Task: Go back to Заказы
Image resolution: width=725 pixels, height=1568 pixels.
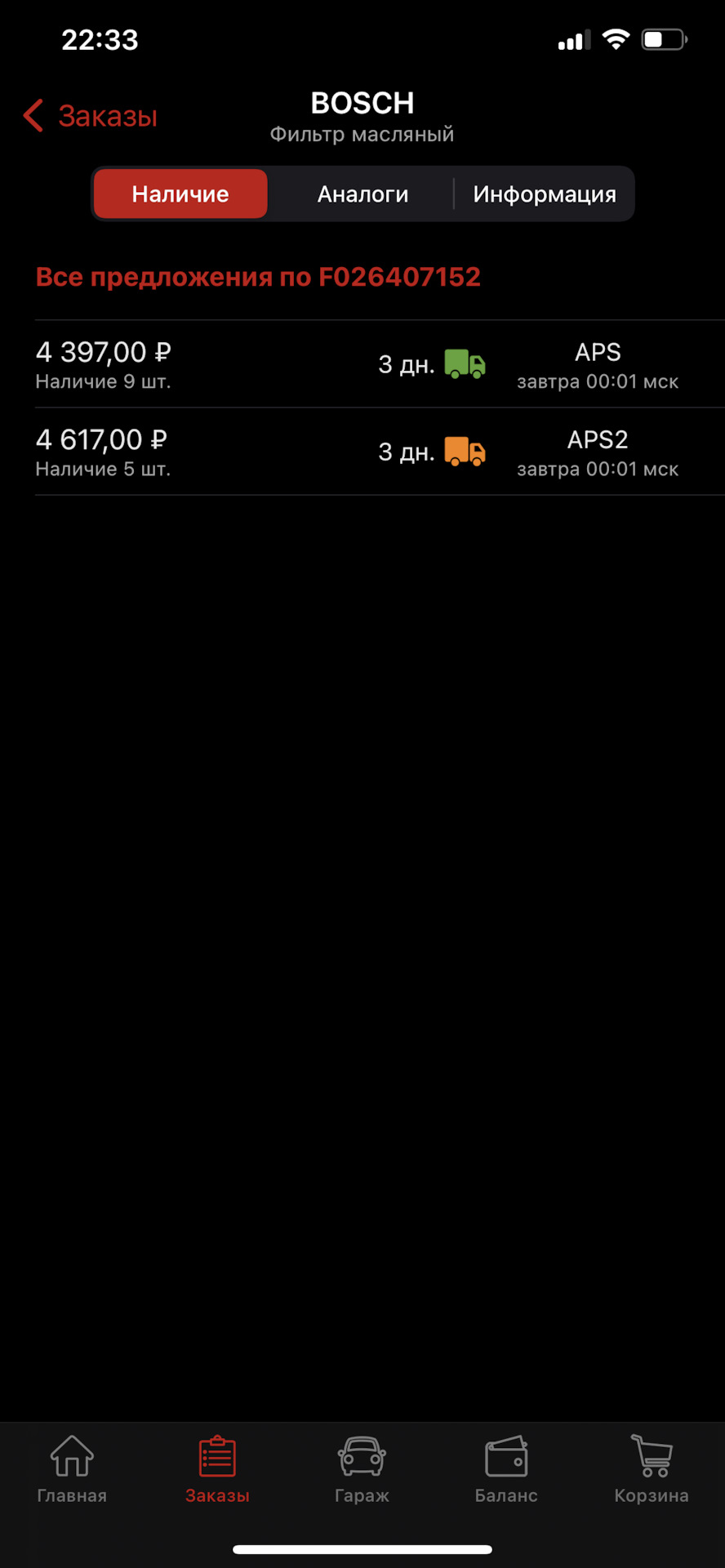Action: click(x=91, y=116)
